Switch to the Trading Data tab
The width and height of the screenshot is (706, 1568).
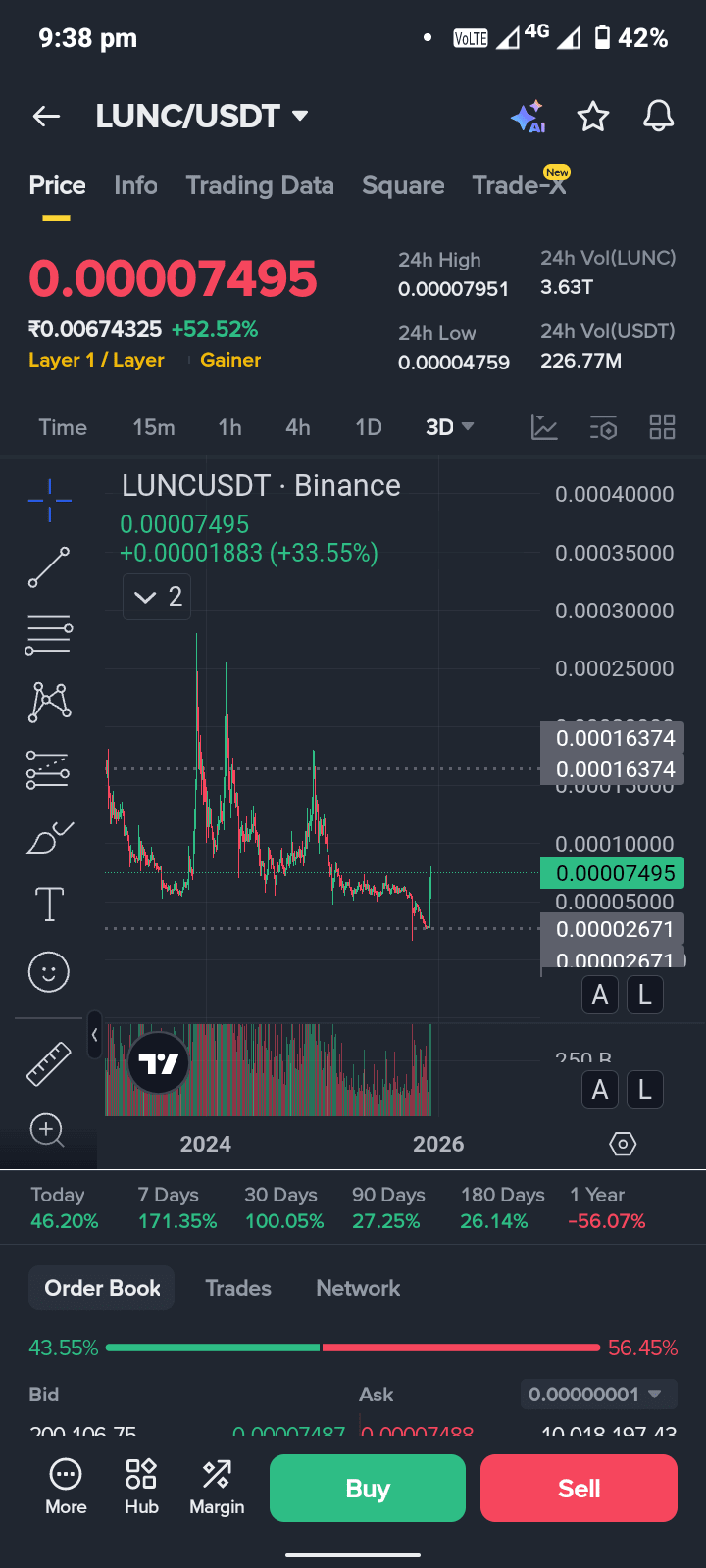pyautogui.click(x=260, y=185)
